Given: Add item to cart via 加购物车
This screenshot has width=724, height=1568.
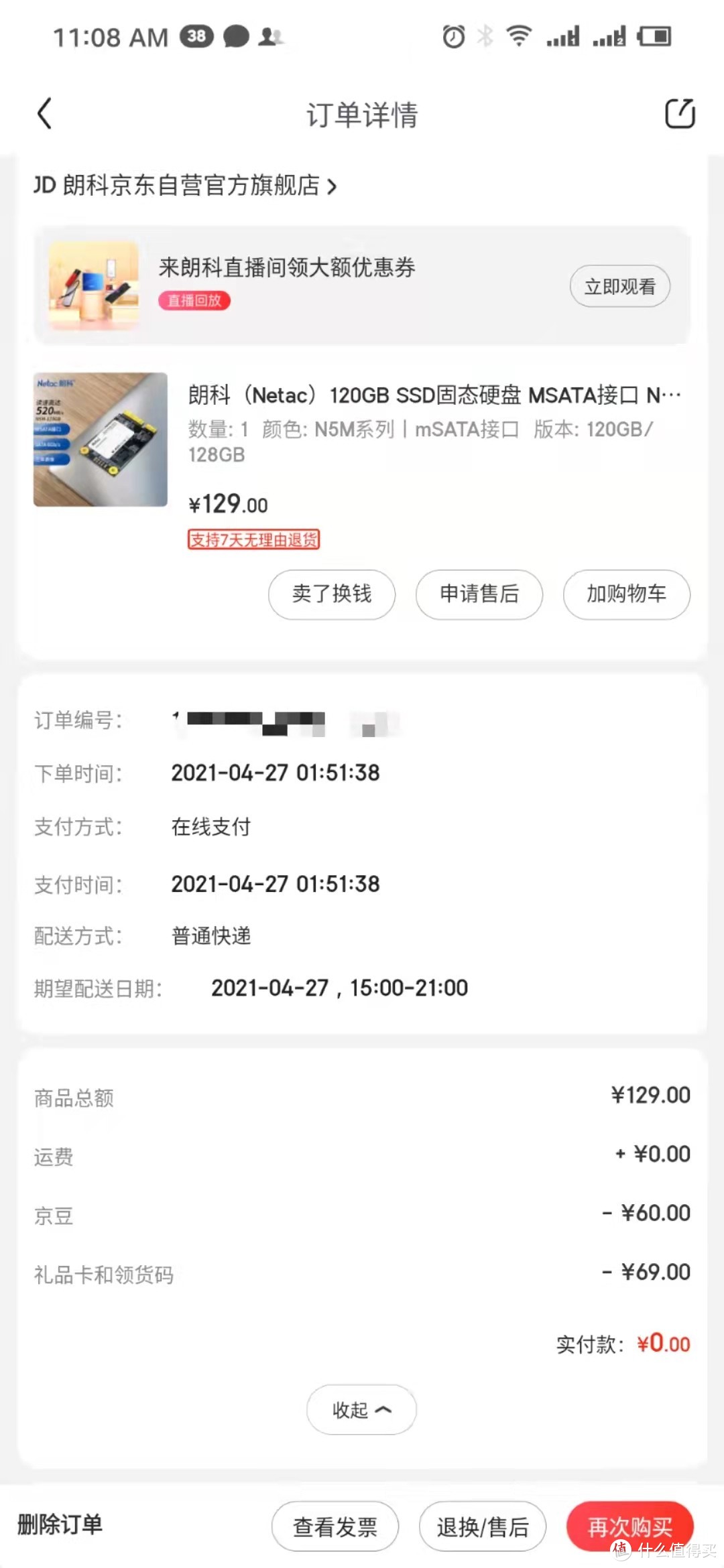Looking at the screenshot, I should 626,595.
